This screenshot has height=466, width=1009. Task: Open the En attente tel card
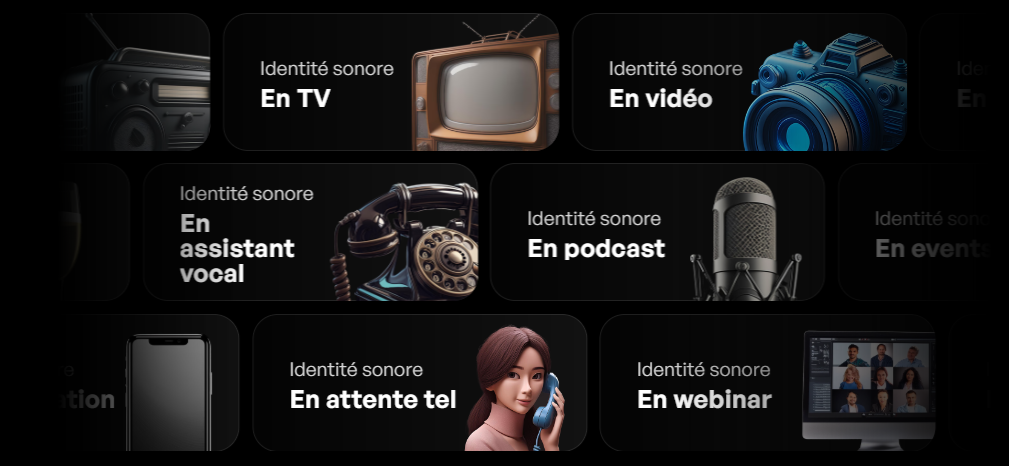[419, 384]
